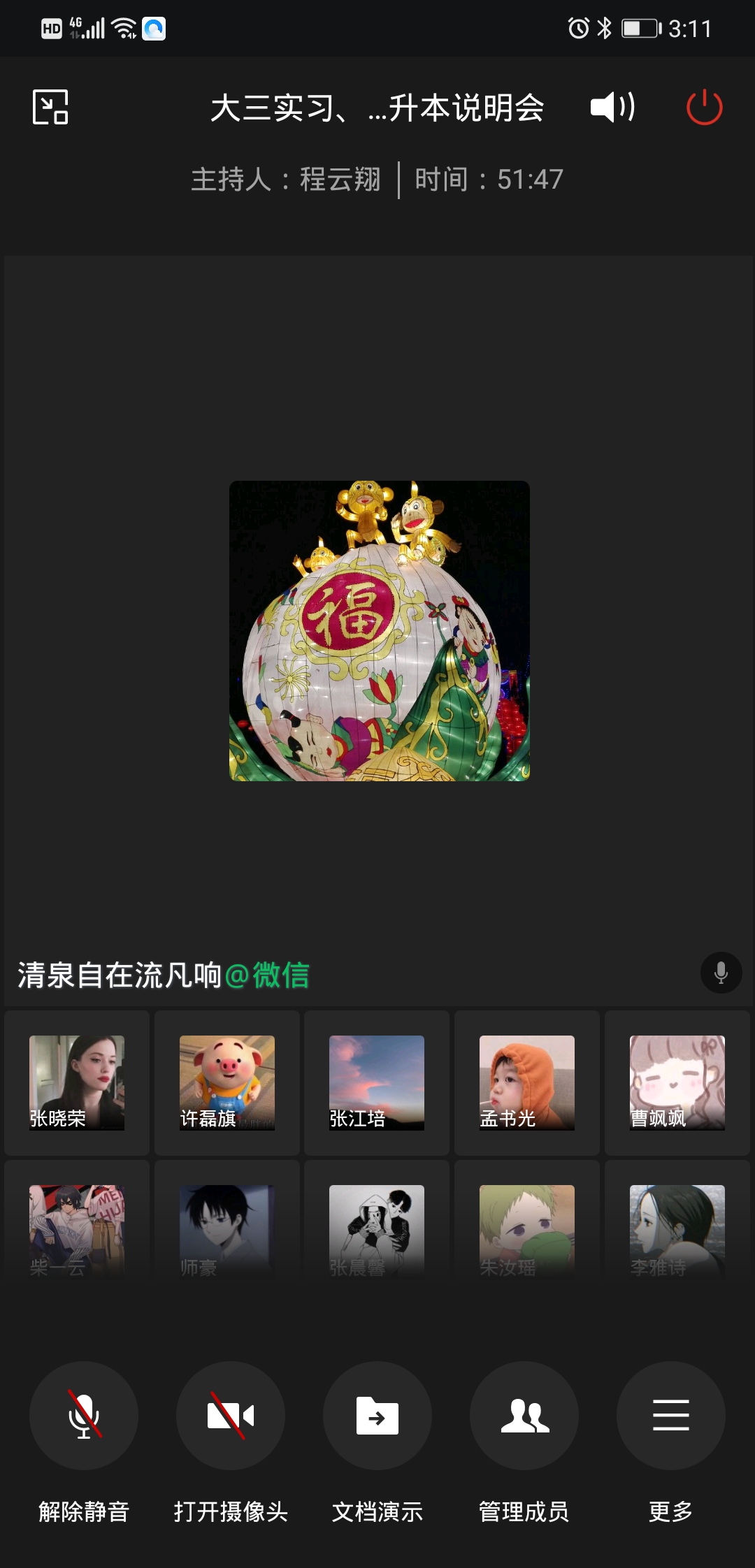Turn on camera with 打开摄像头
Viewport: 755px width, 1568px height.
point(231,1416)
